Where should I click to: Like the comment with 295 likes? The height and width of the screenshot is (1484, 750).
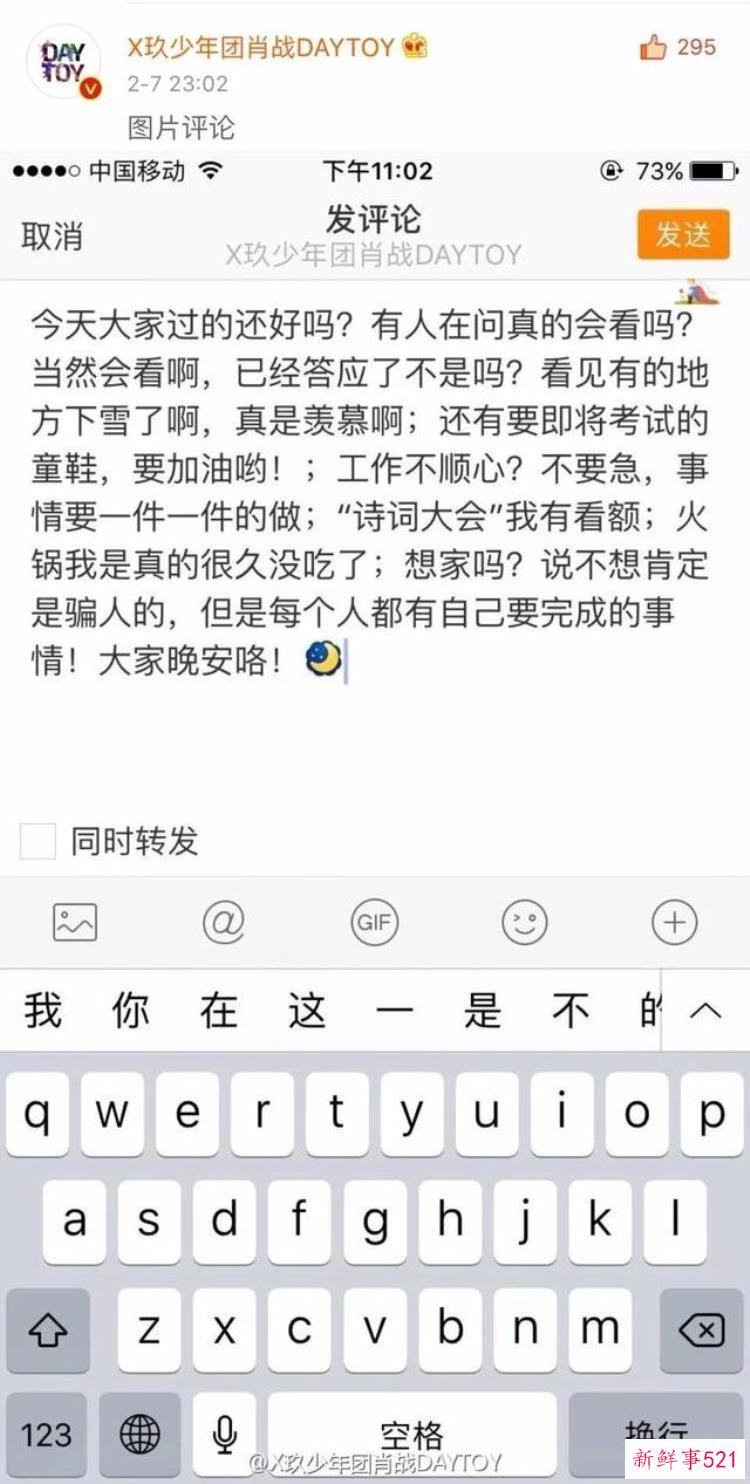click(653, 47)
